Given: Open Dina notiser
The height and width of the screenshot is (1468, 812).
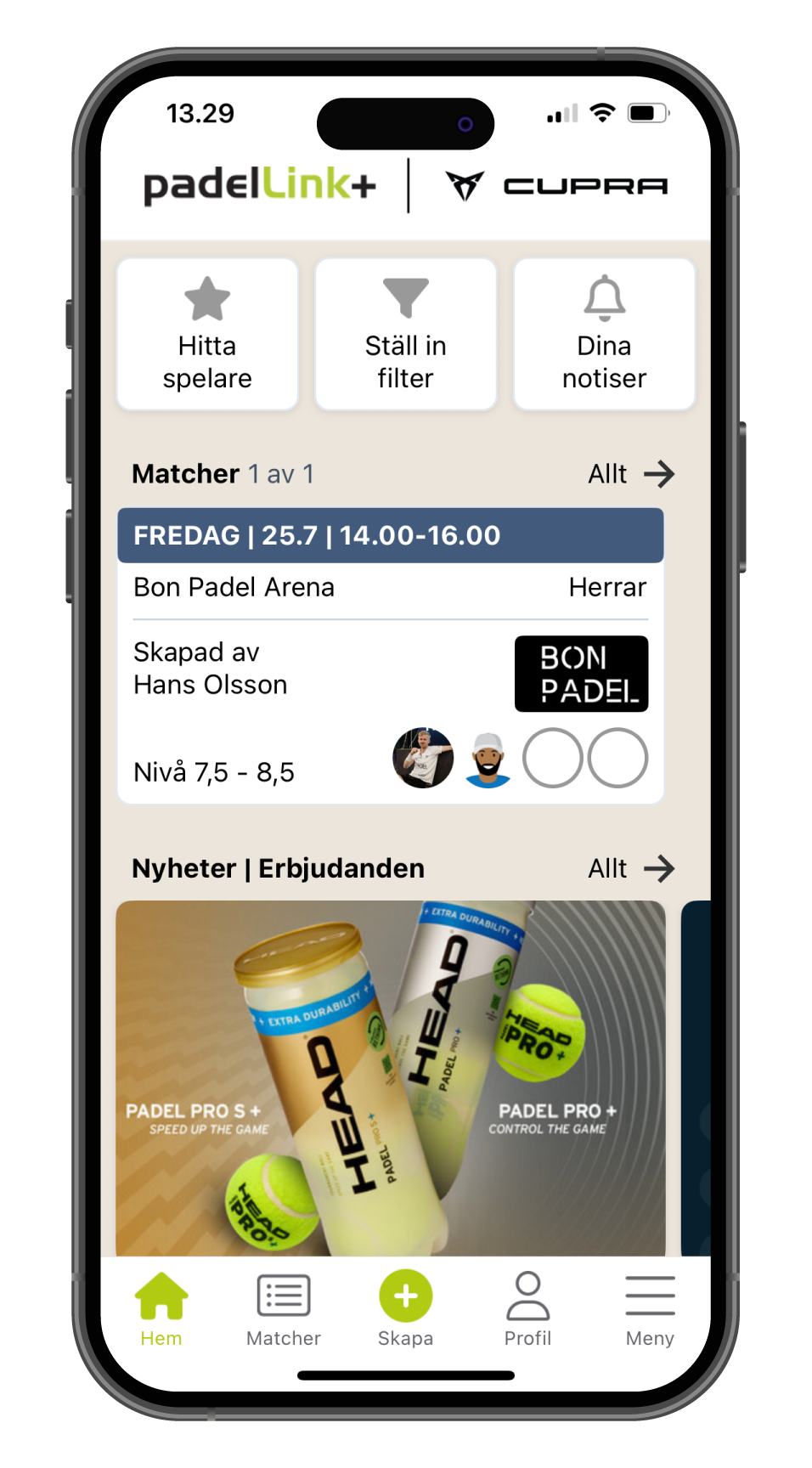Looking at the screenshot, I should [604, 335].
